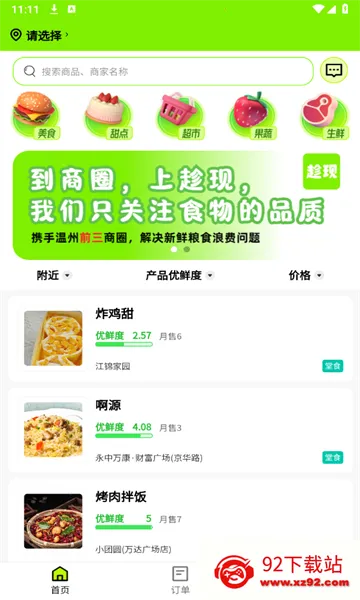Open the 美食 category

coord(36,115)
